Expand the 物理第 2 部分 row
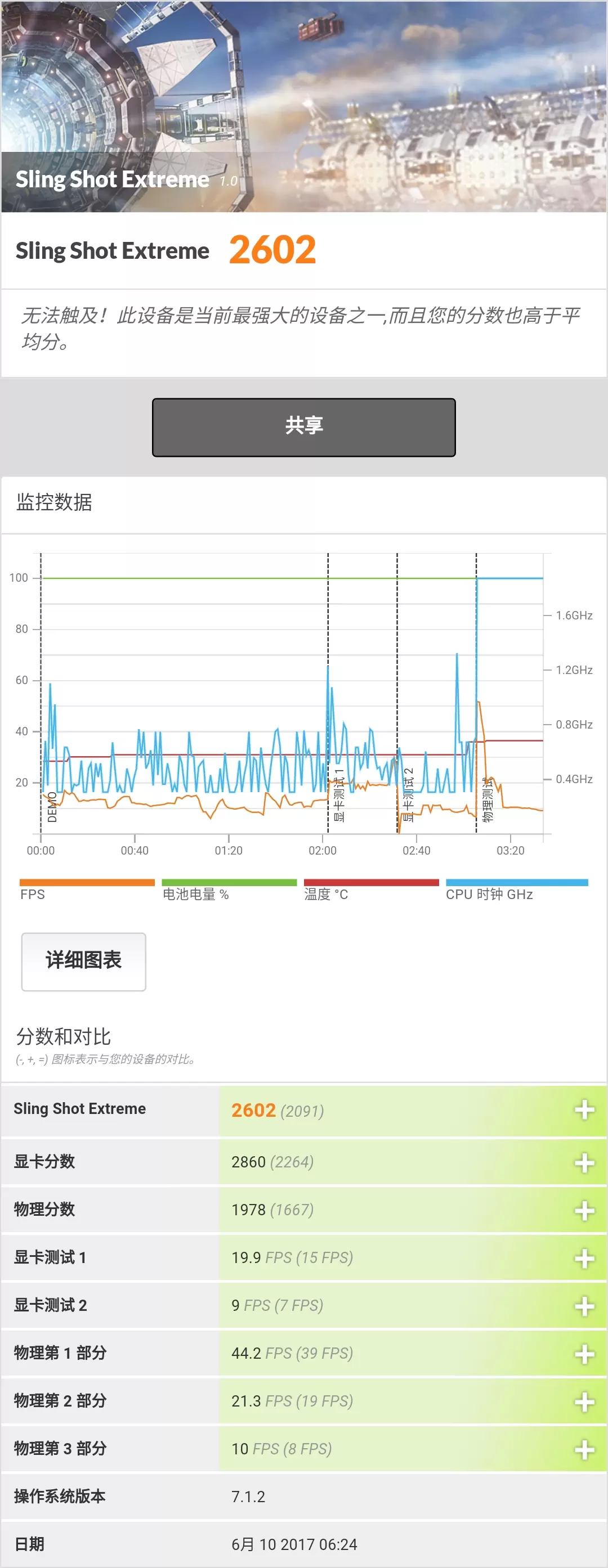This screenshot has width=608, height=1568. tap(584, 1401)
